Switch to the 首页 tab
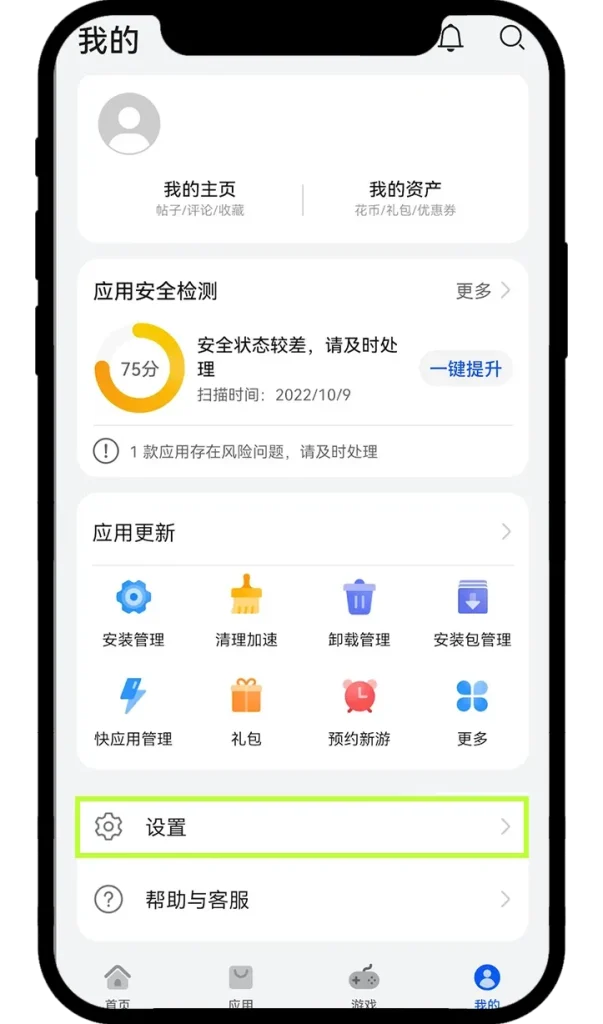The image size is (603, 1024). click(117, 985)
